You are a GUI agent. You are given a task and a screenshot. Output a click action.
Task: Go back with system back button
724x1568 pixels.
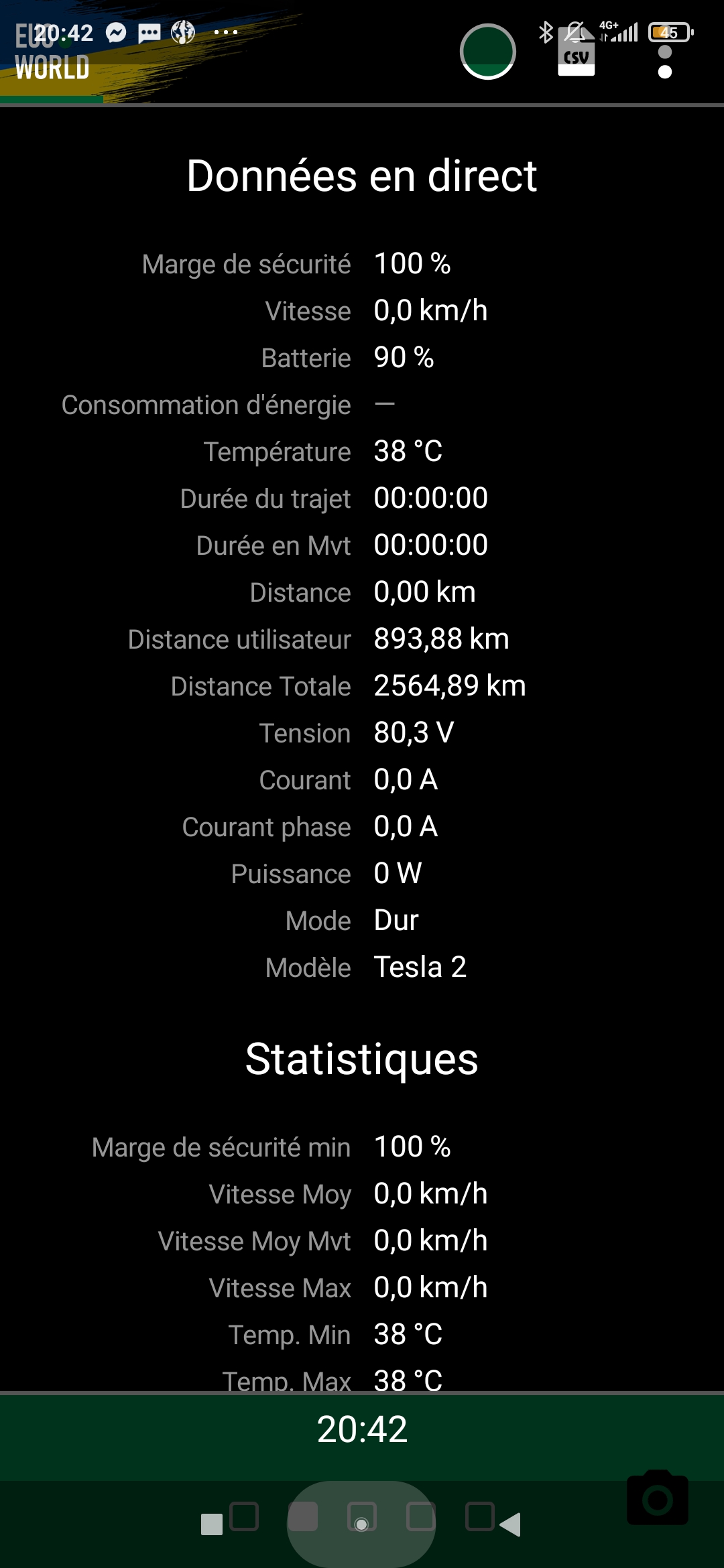coord(510,1524)
